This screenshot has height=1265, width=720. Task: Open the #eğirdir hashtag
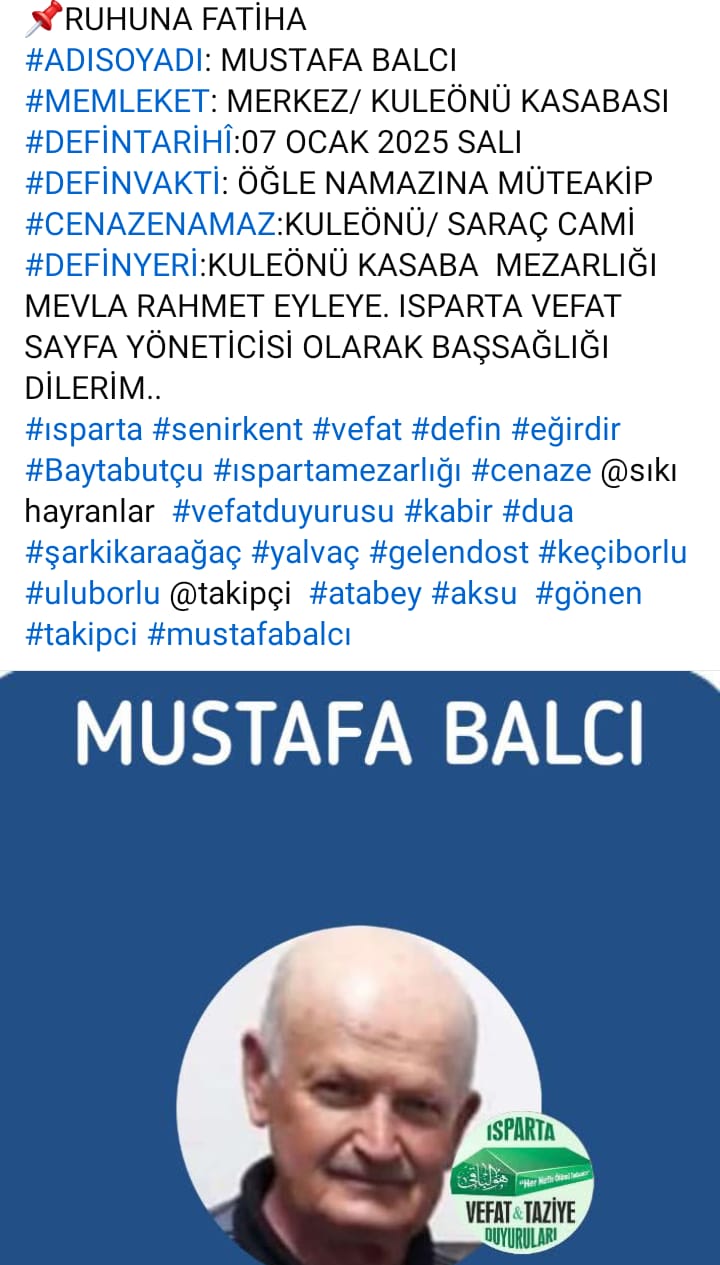[566, 429]
